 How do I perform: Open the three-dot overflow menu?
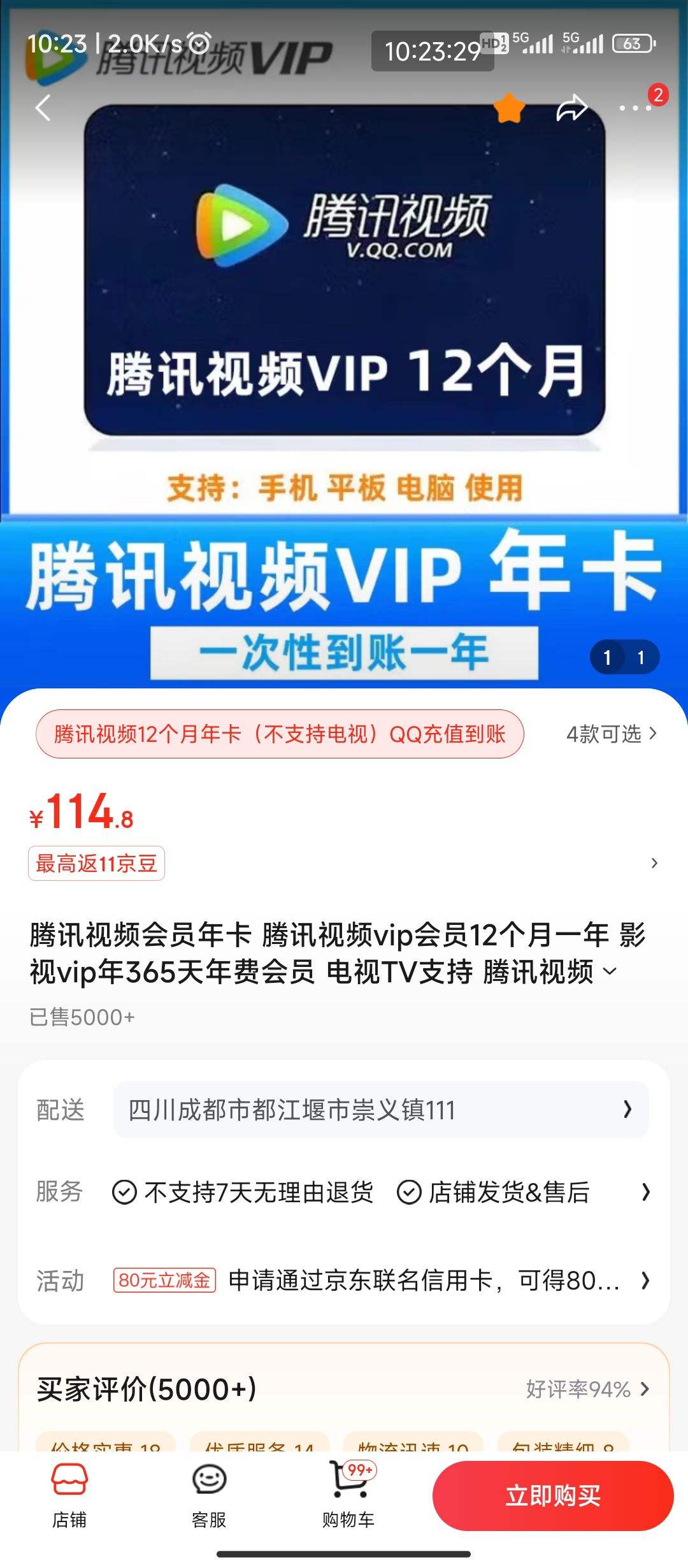point(635,108)
